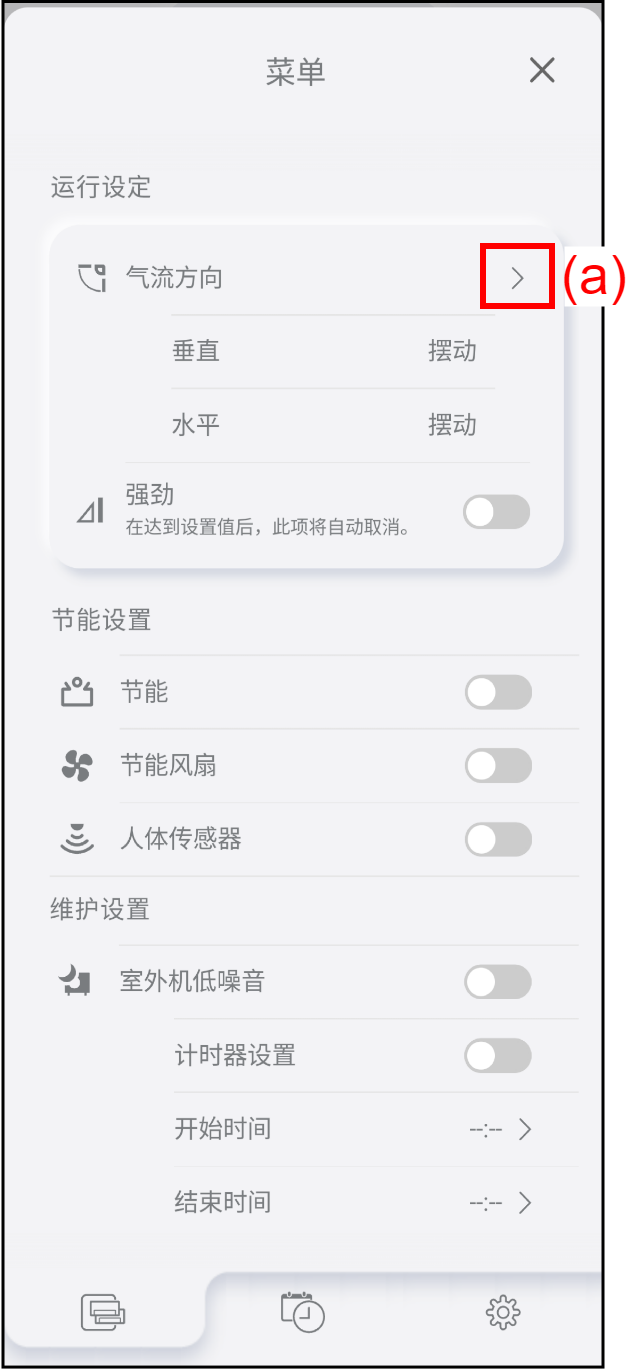The height and width of the screenshot is (1371, 630).
Task: Switch to the schedule timer tab
Action: click(x=302, y=1311)
